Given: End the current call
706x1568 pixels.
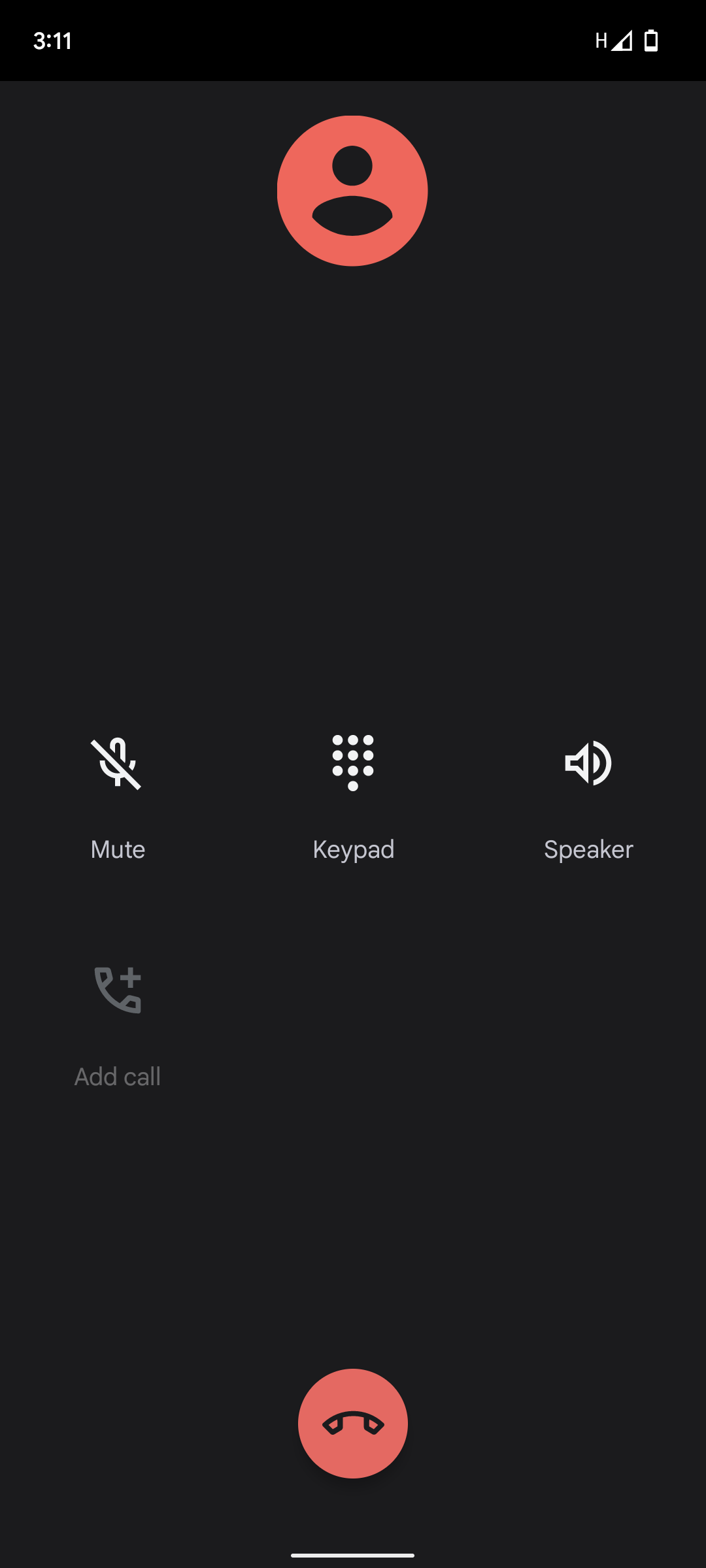Looking at the screenshot, I should point(353,1423).
